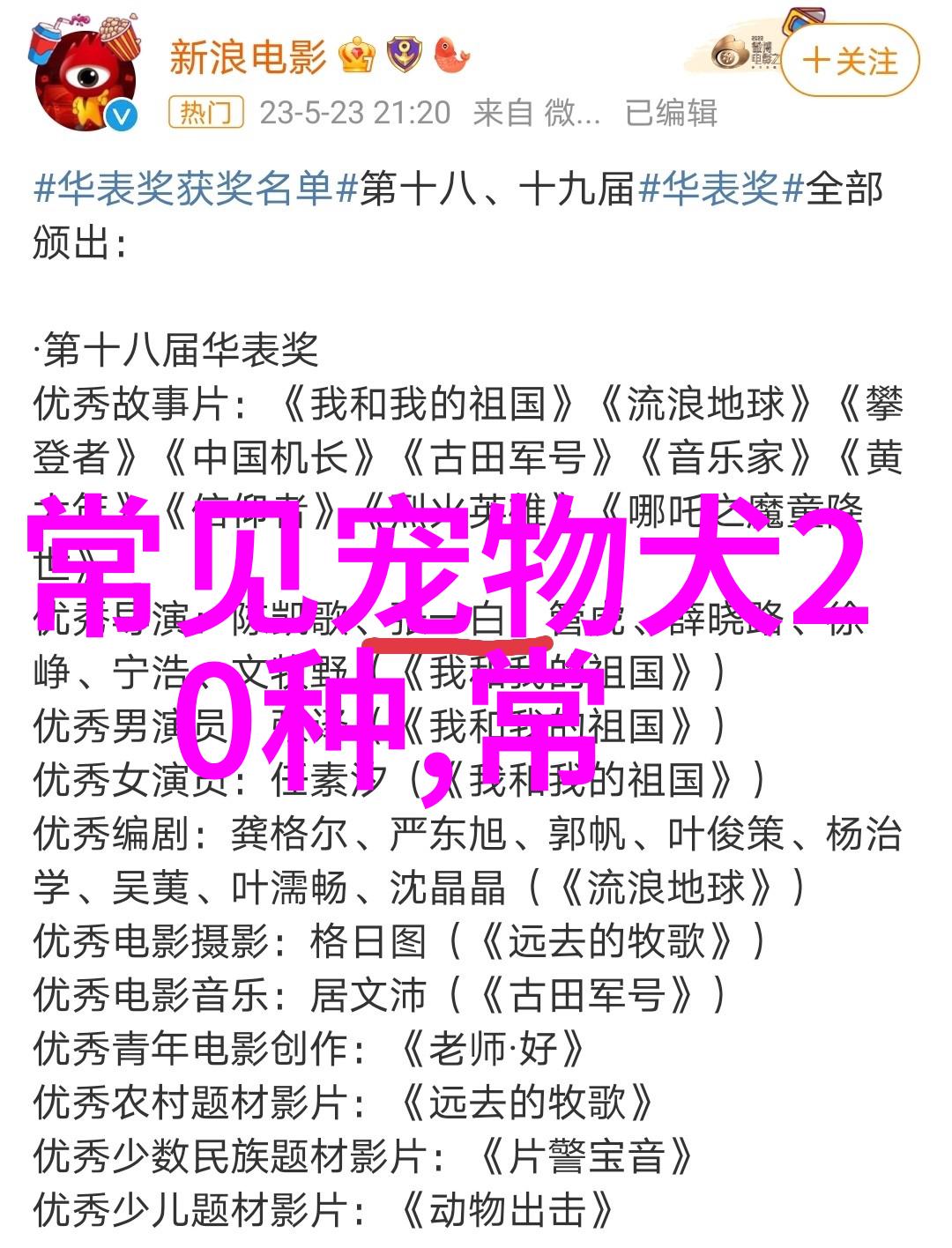Tap the 热门 tag
Screen dimensions: 952x1248
205,113
